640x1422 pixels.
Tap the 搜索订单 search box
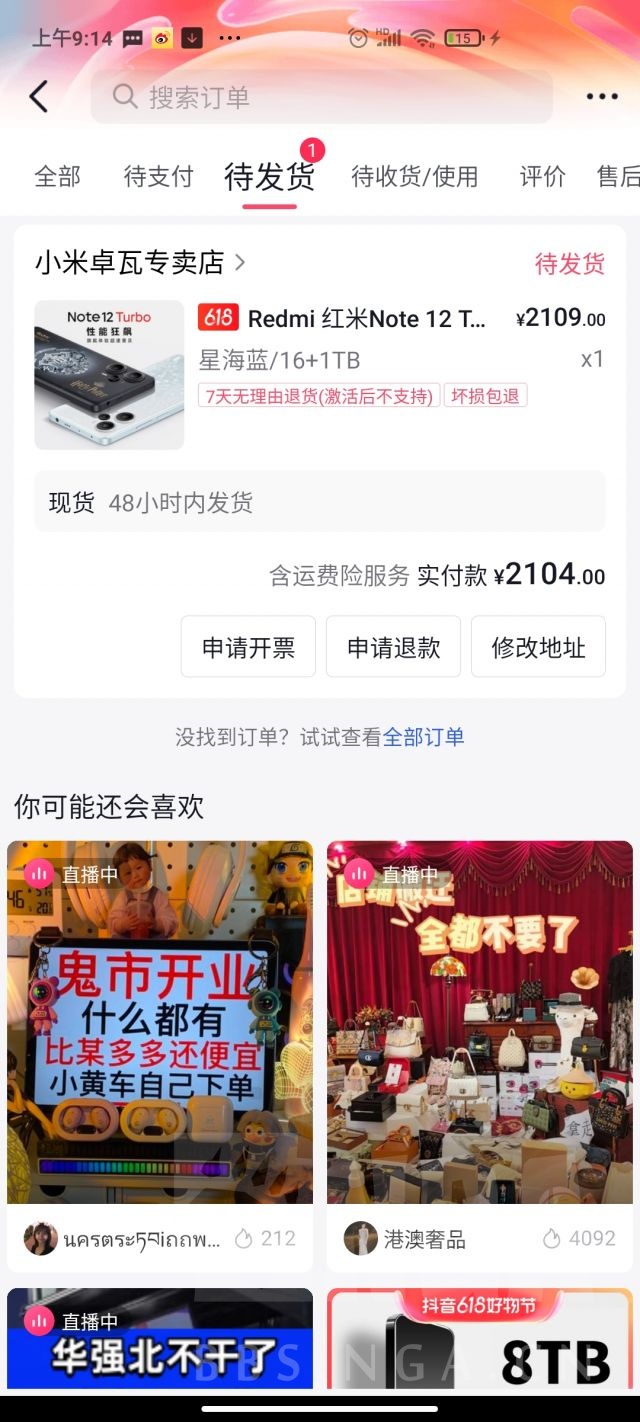[x=320, y=97]
